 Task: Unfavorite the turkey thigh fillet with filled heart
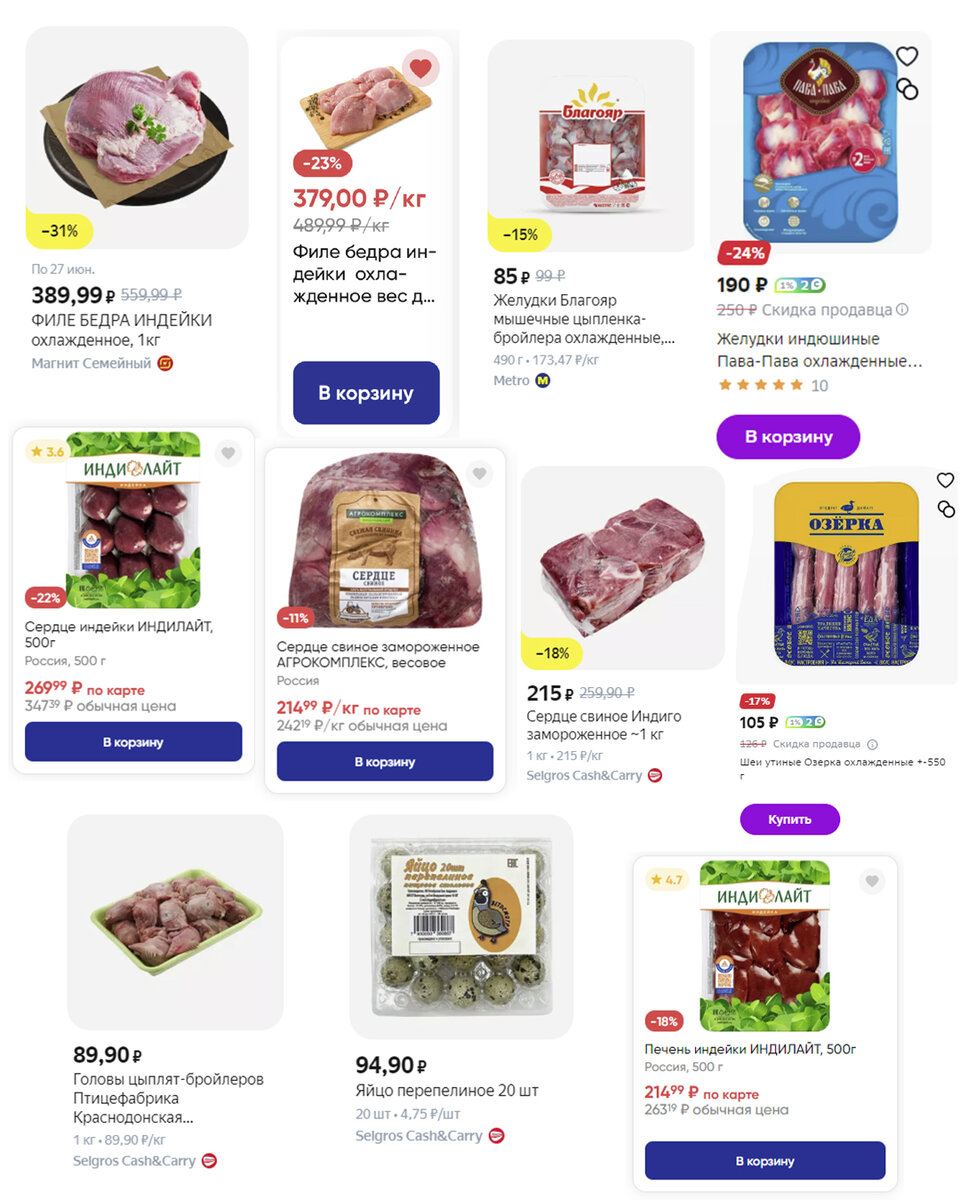point(420,68)
